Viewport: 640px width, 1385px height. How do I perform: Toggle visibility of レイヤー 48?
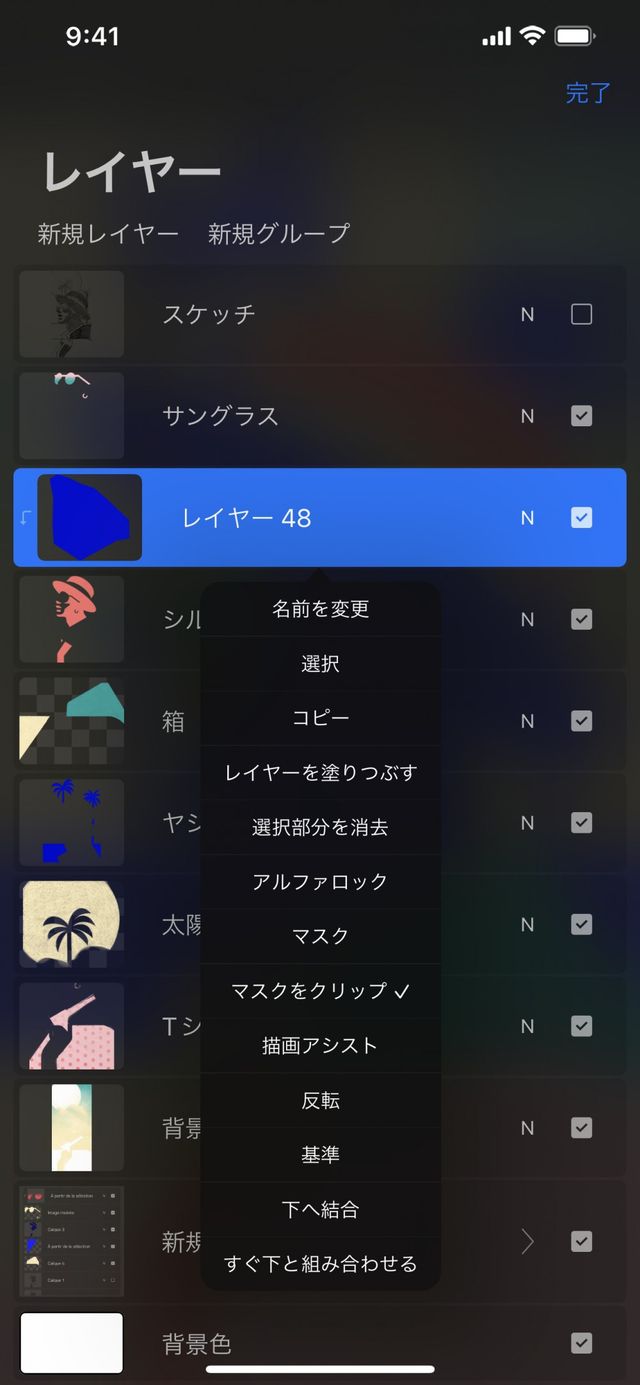click(x=581, y=518)
